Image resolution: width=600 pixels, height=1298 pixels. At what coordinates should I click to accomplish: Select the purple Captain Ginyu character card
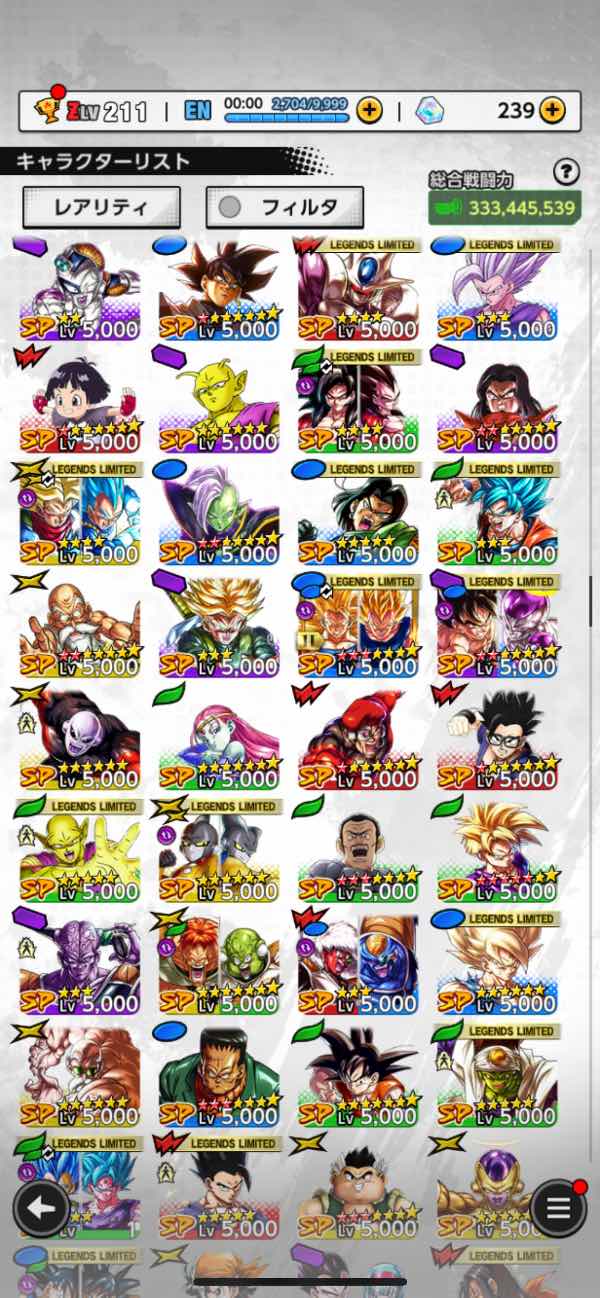click(x=79, y=963)
